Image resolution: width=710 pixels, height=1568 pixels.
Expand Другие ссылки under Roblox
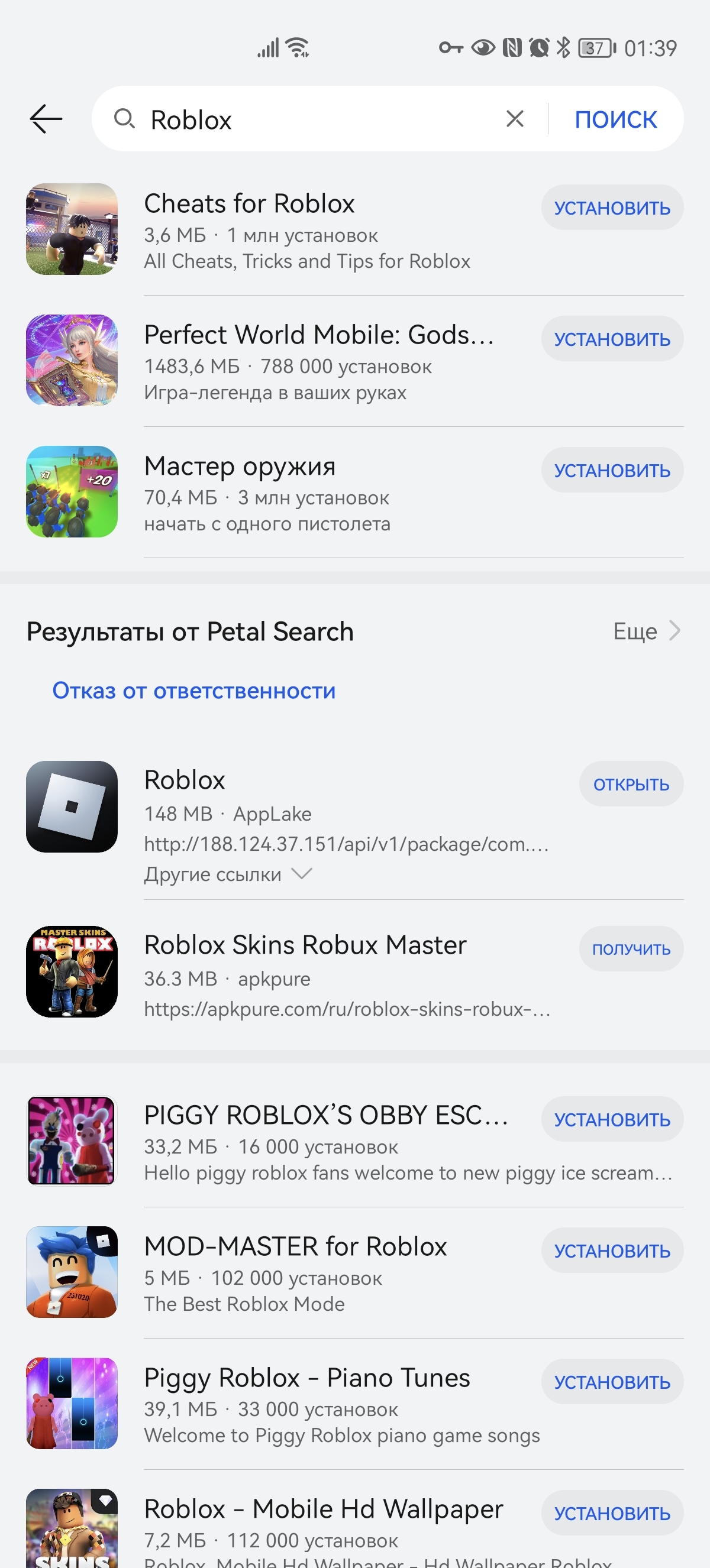tap(228, 874)
